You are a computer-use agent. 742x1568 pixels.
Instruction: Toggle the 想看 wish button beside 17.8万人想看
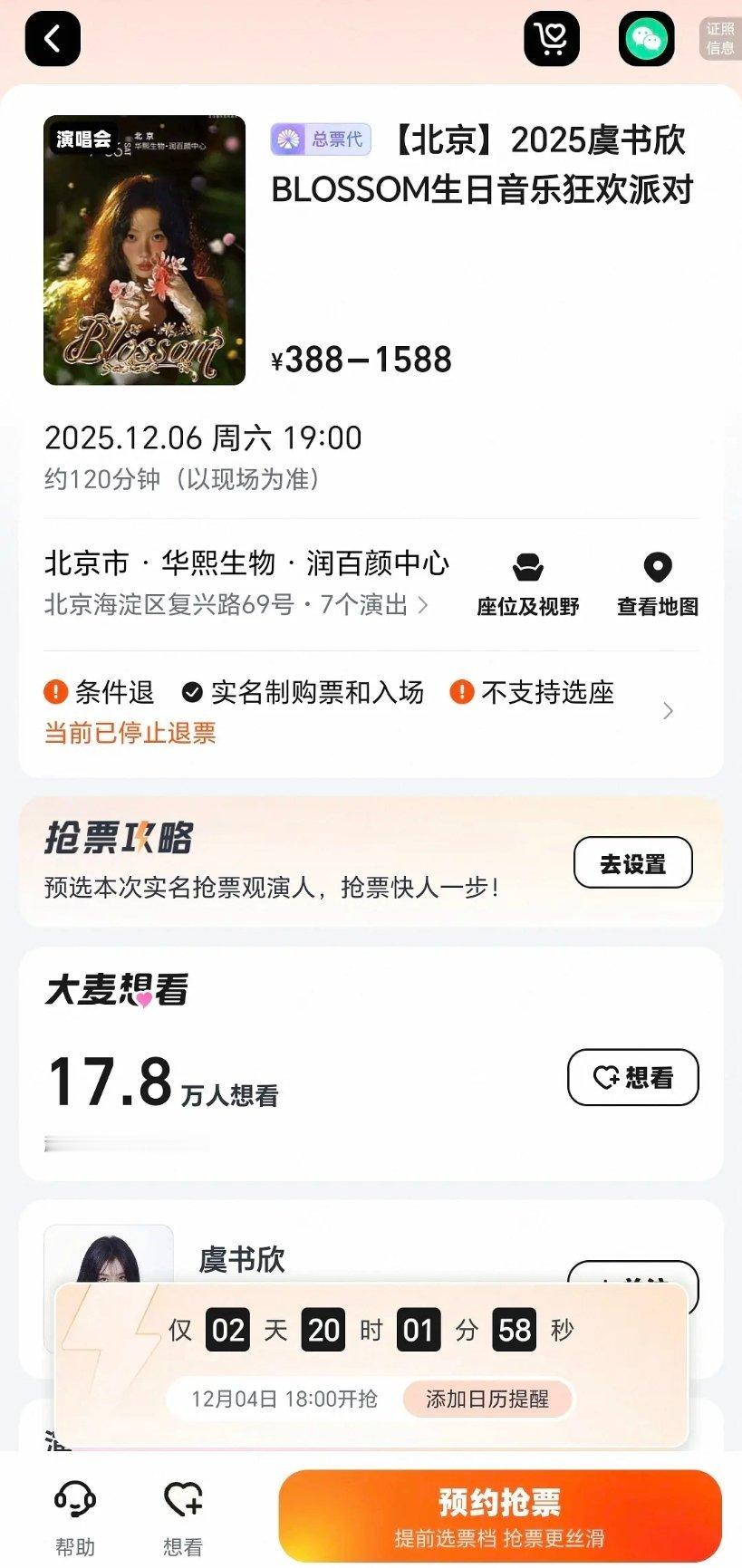tap(632, 1079)
